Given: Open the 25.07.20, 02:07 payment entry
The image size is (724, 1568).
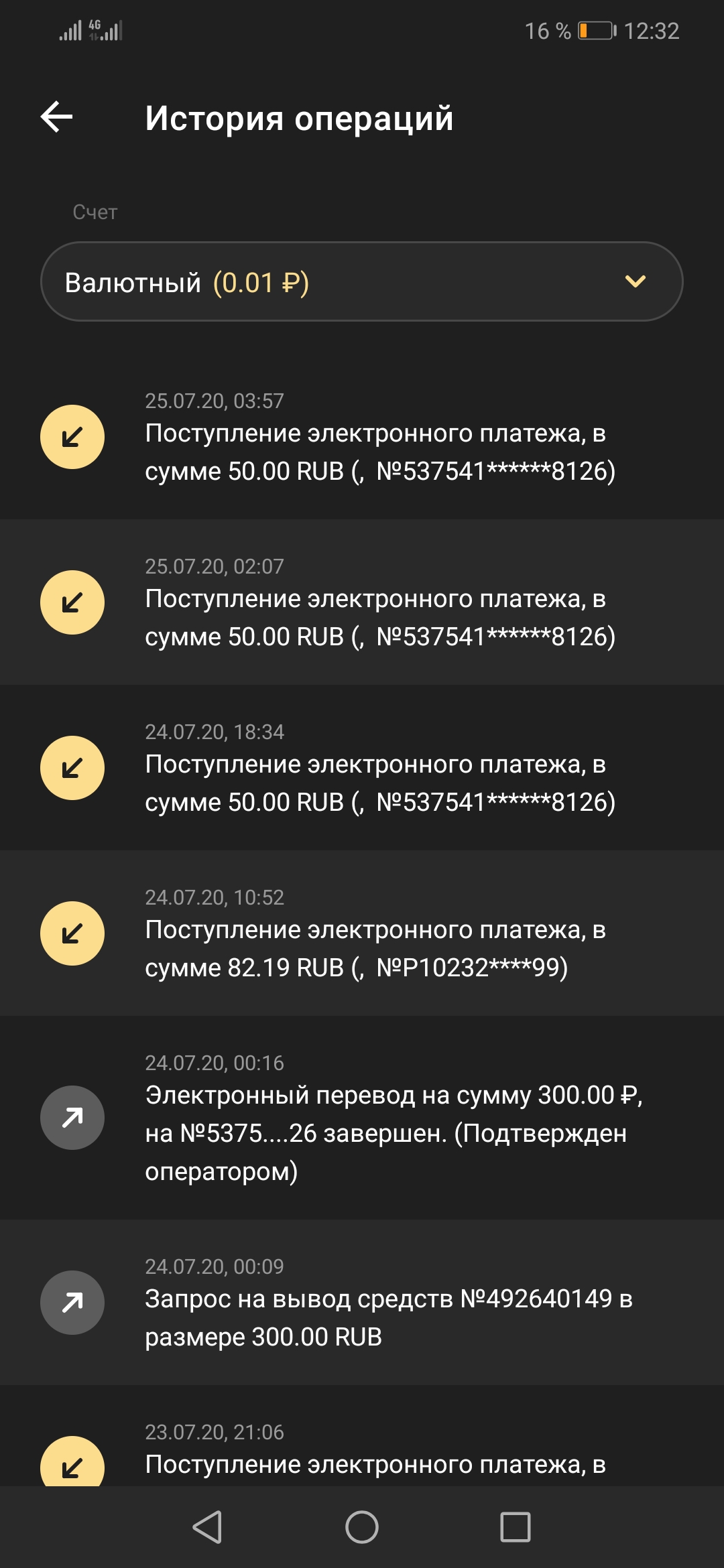Looking at the screenshot, I should coord(375,603).
